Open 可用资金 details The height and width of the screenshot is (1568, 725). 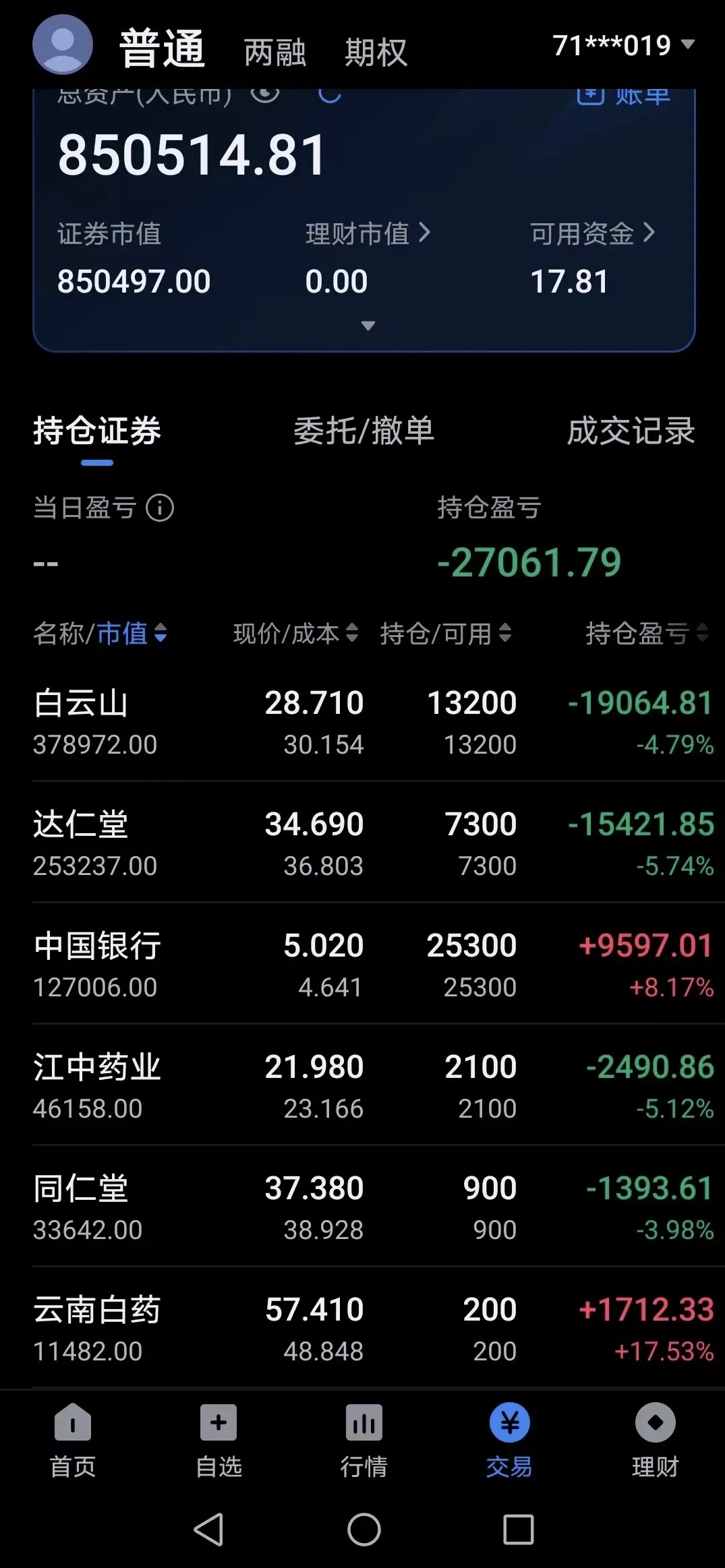tap(649, 232)
